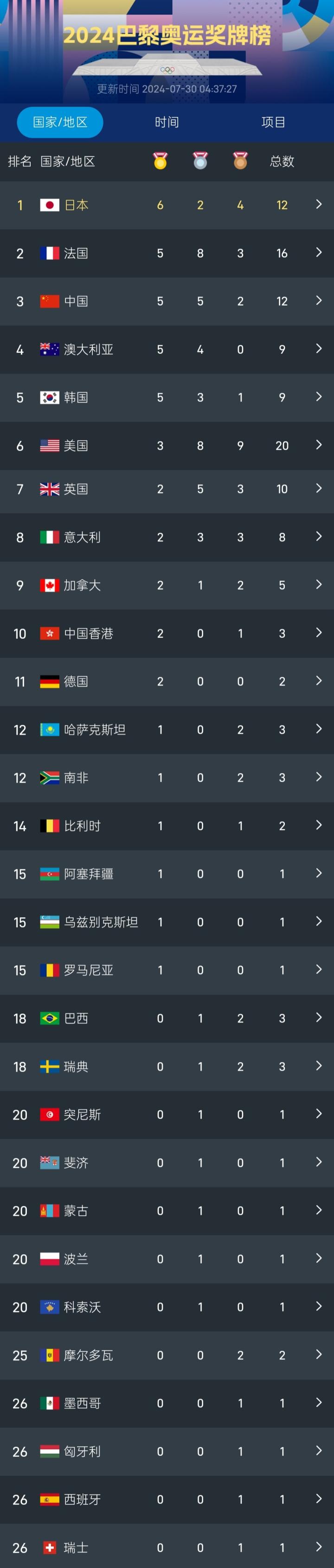
Task: Open the 澳大利亚 row
Action: coord(167,350)
